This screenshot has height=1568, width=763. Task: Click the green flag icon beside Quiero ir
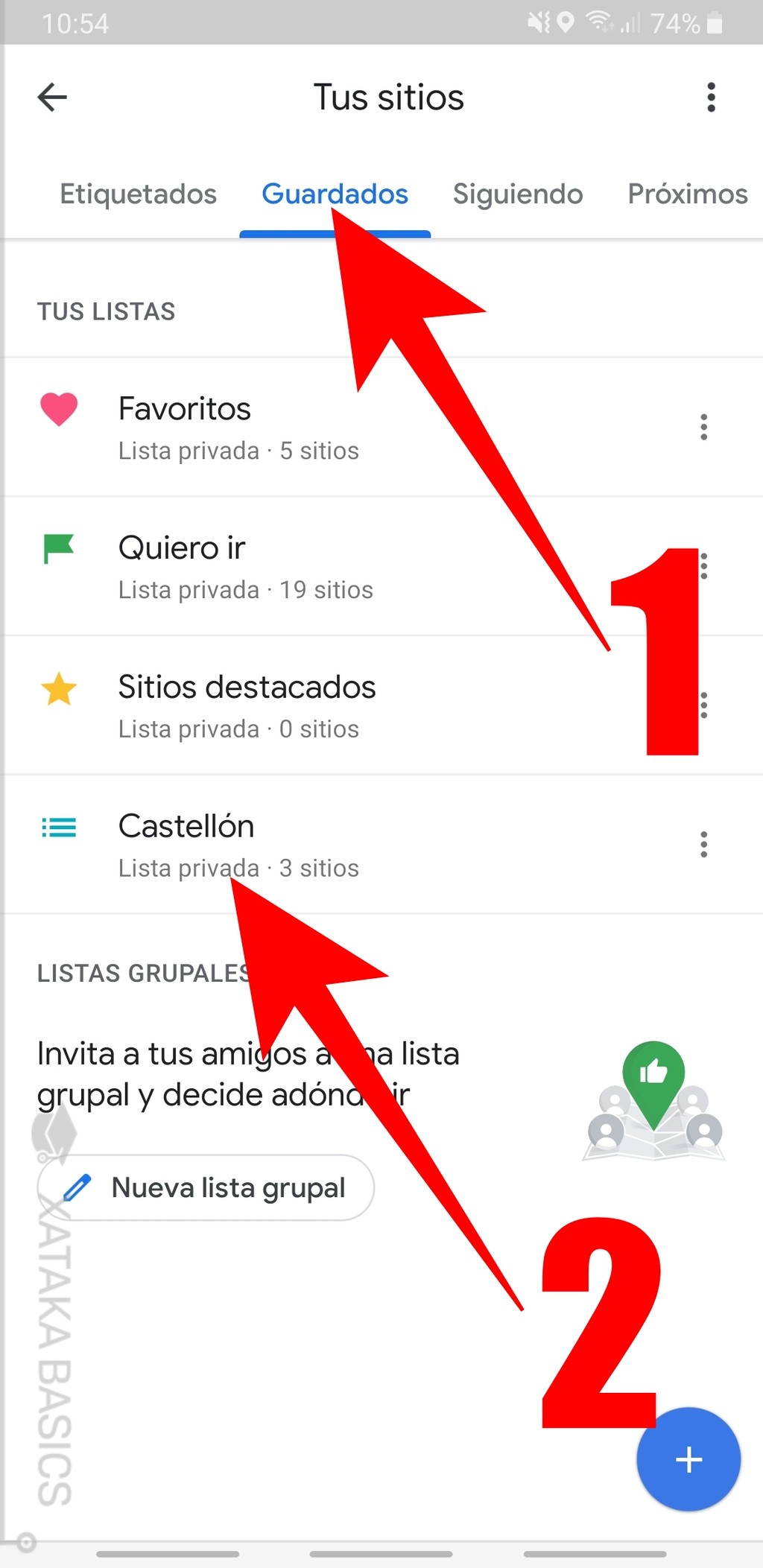(59, 547)
